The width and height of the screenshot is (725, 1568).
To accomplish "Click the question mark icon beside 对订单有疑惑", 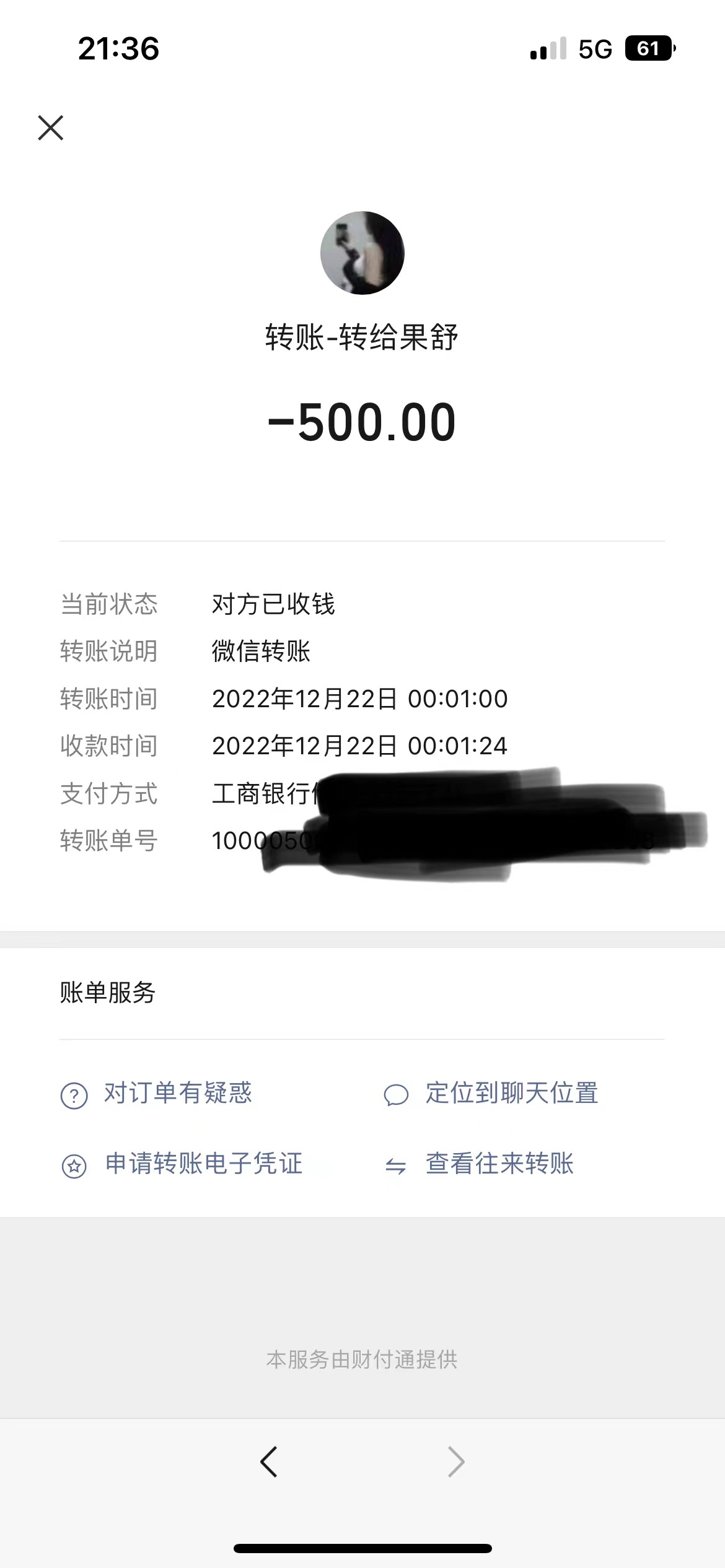I will click(x=74, y=1094).
